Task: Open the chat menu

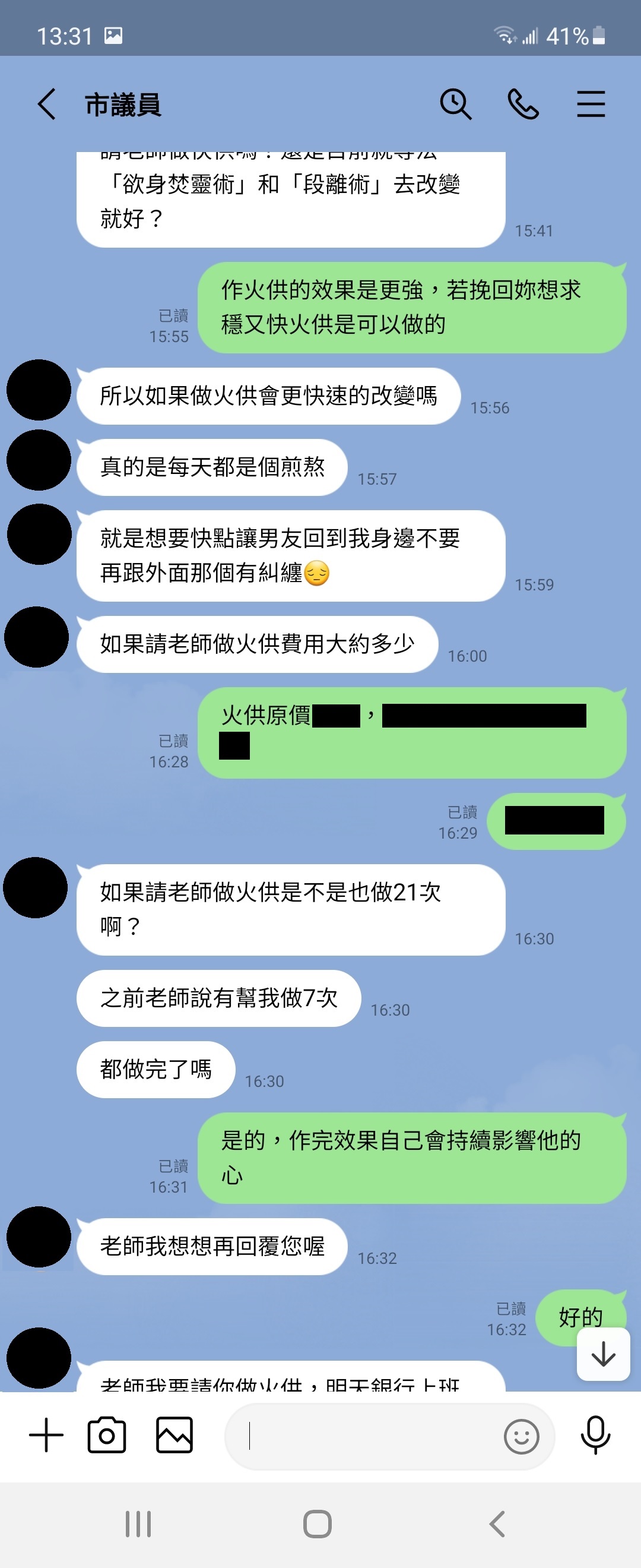Action: pyautogui.click(x=591, y=104)
